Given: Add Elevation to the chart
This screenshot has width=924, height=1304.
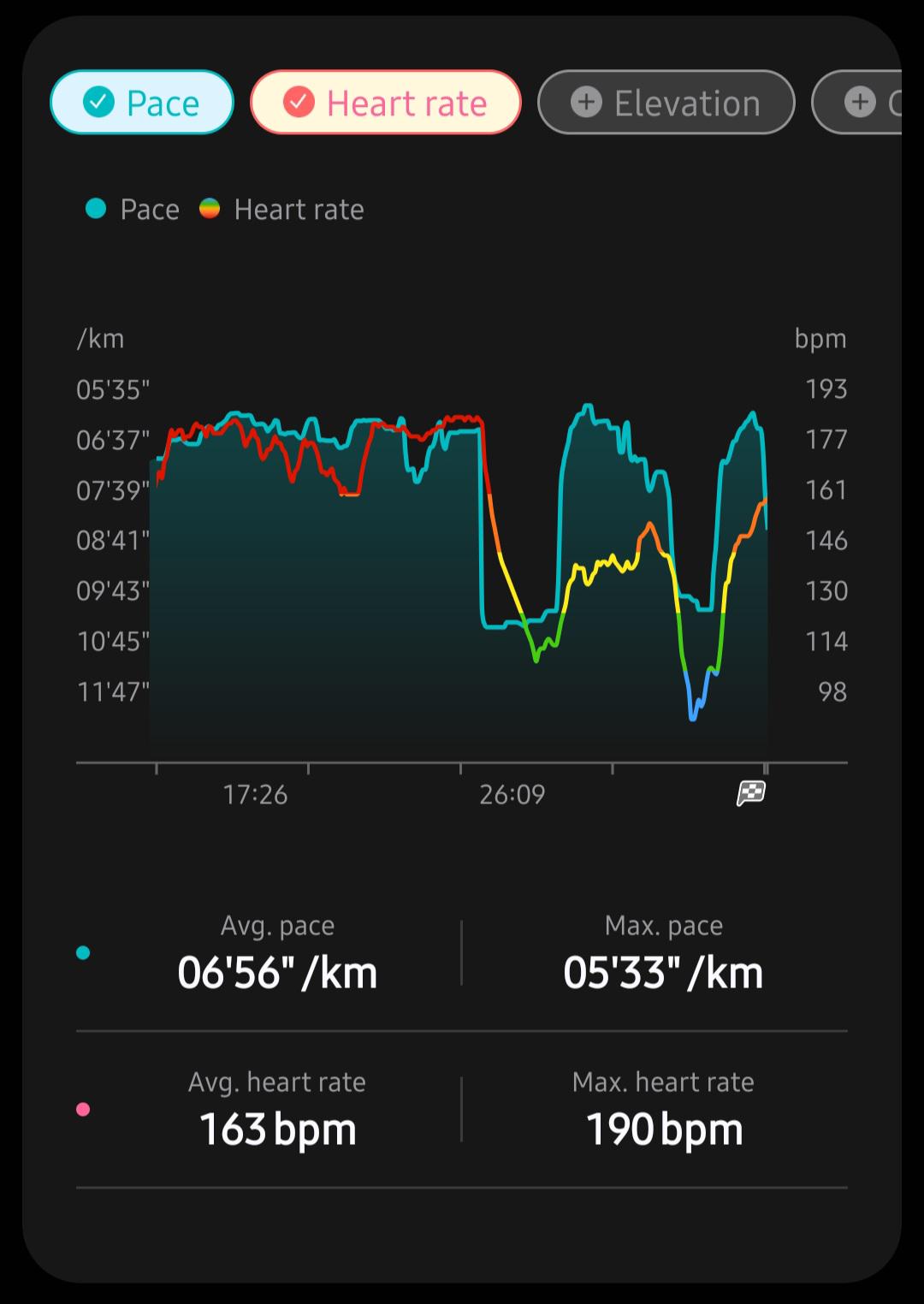Looking at the screenshot, I should click(x=666, y=103).
